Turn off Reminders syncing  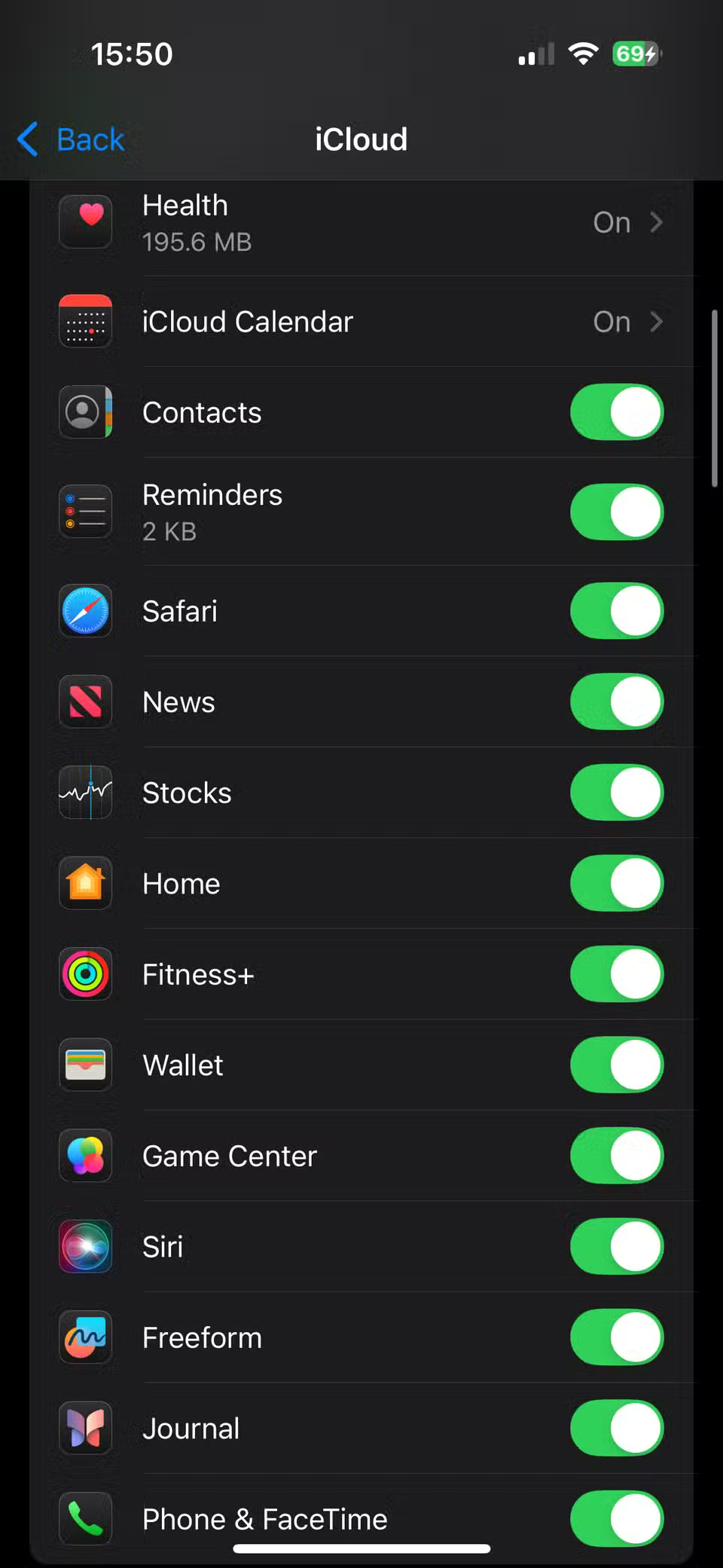pos(617,511)
